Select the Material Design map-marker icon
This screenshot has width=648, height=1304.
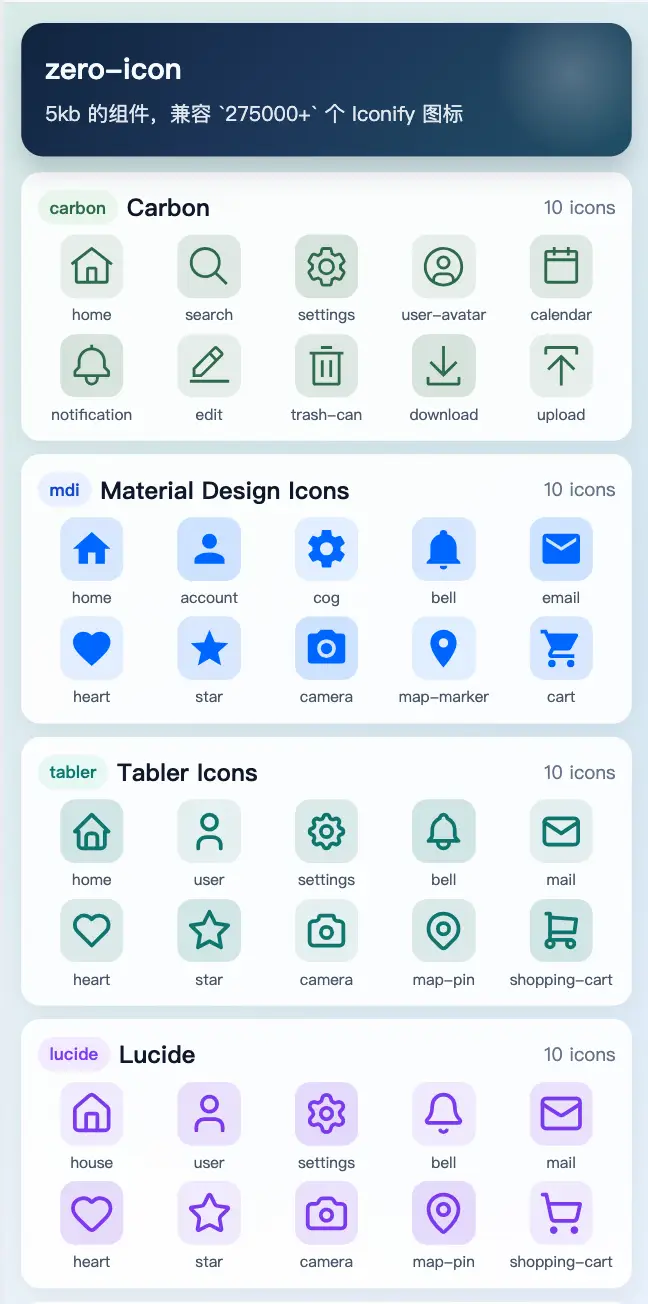(444, 648)
